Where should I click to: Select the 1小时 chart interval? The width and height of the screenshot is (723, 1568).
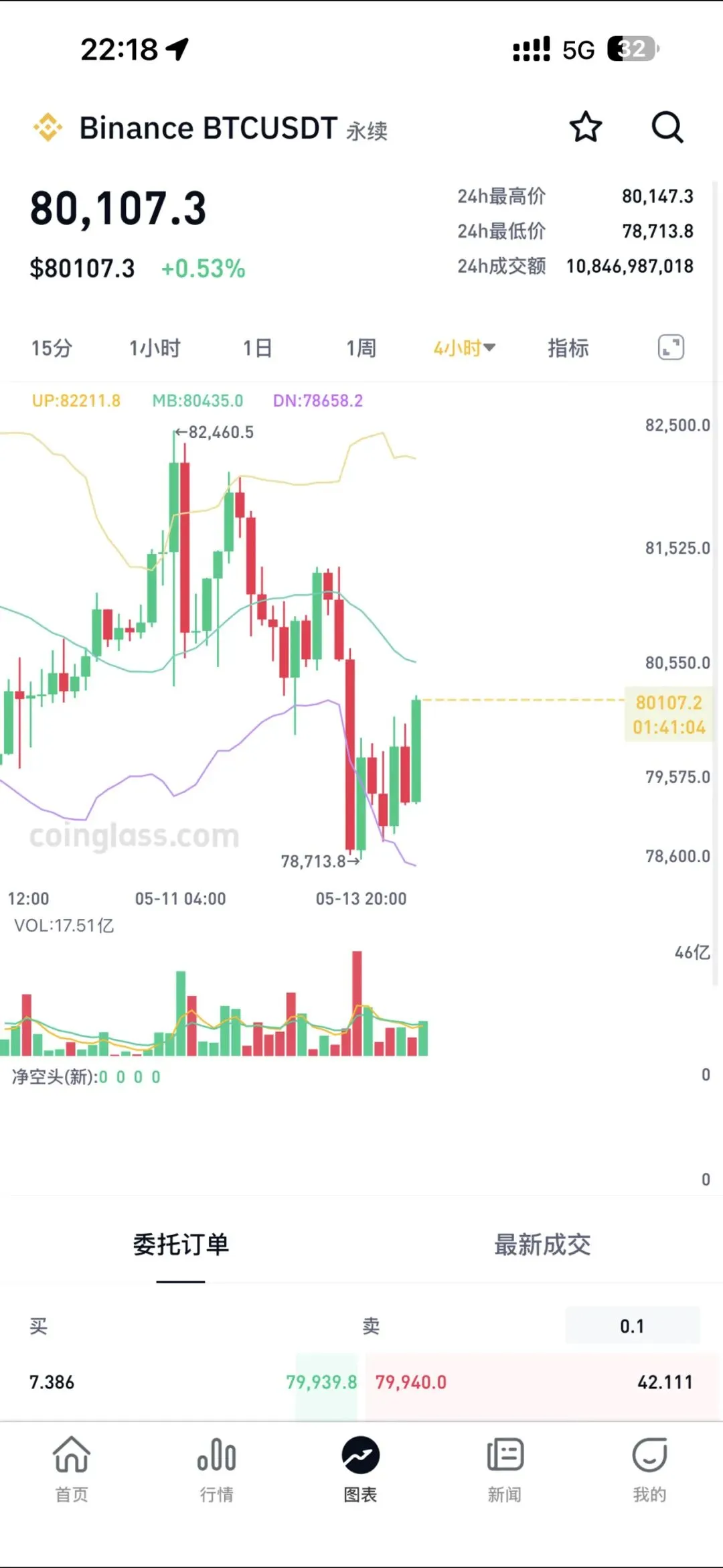pyautogui.click(x=155, y=348)
